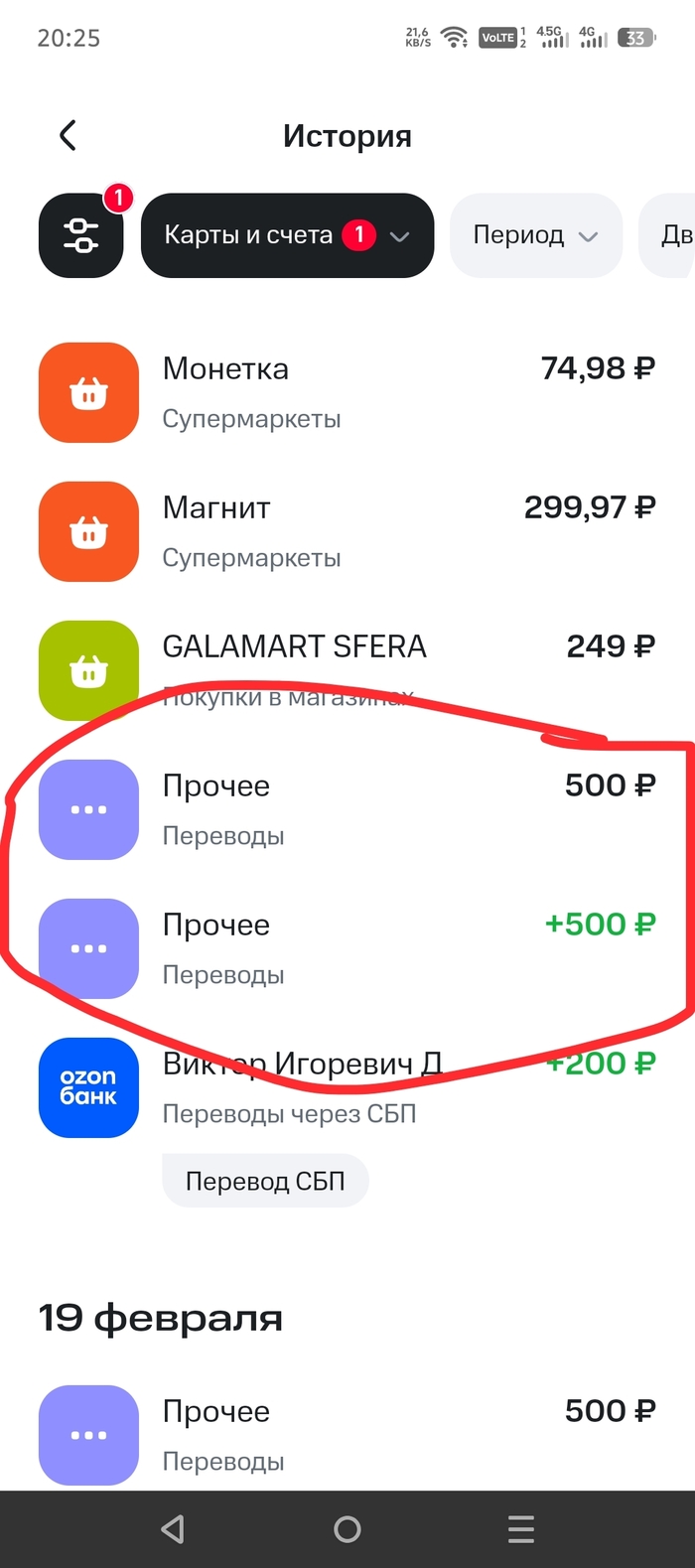Open the Монетка transaction for 74,98 ₽
Screen dimensions: 695x1568
pos(347,392)
